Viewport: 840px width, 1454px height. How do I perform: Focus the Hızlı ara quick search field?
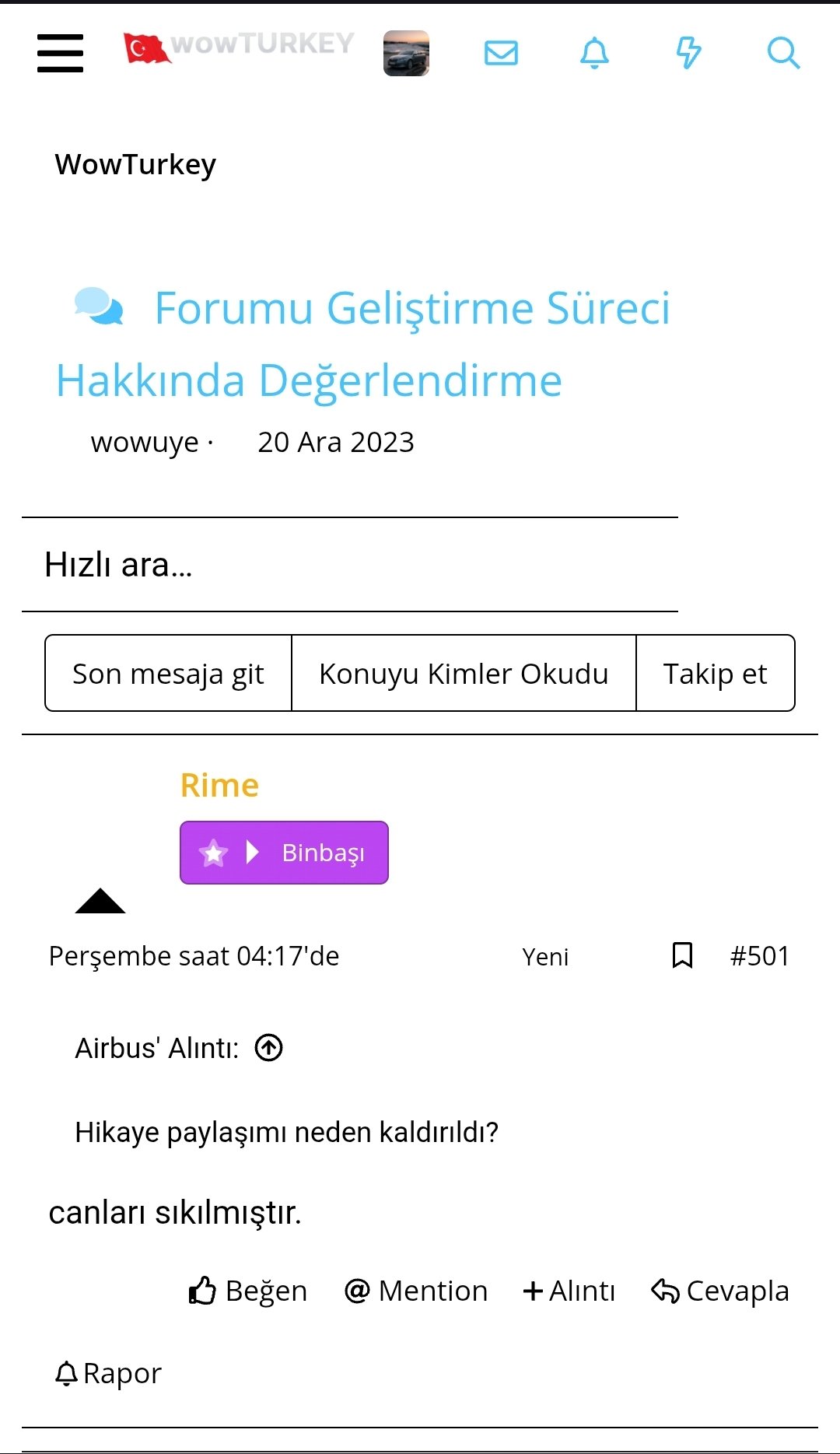350,565
